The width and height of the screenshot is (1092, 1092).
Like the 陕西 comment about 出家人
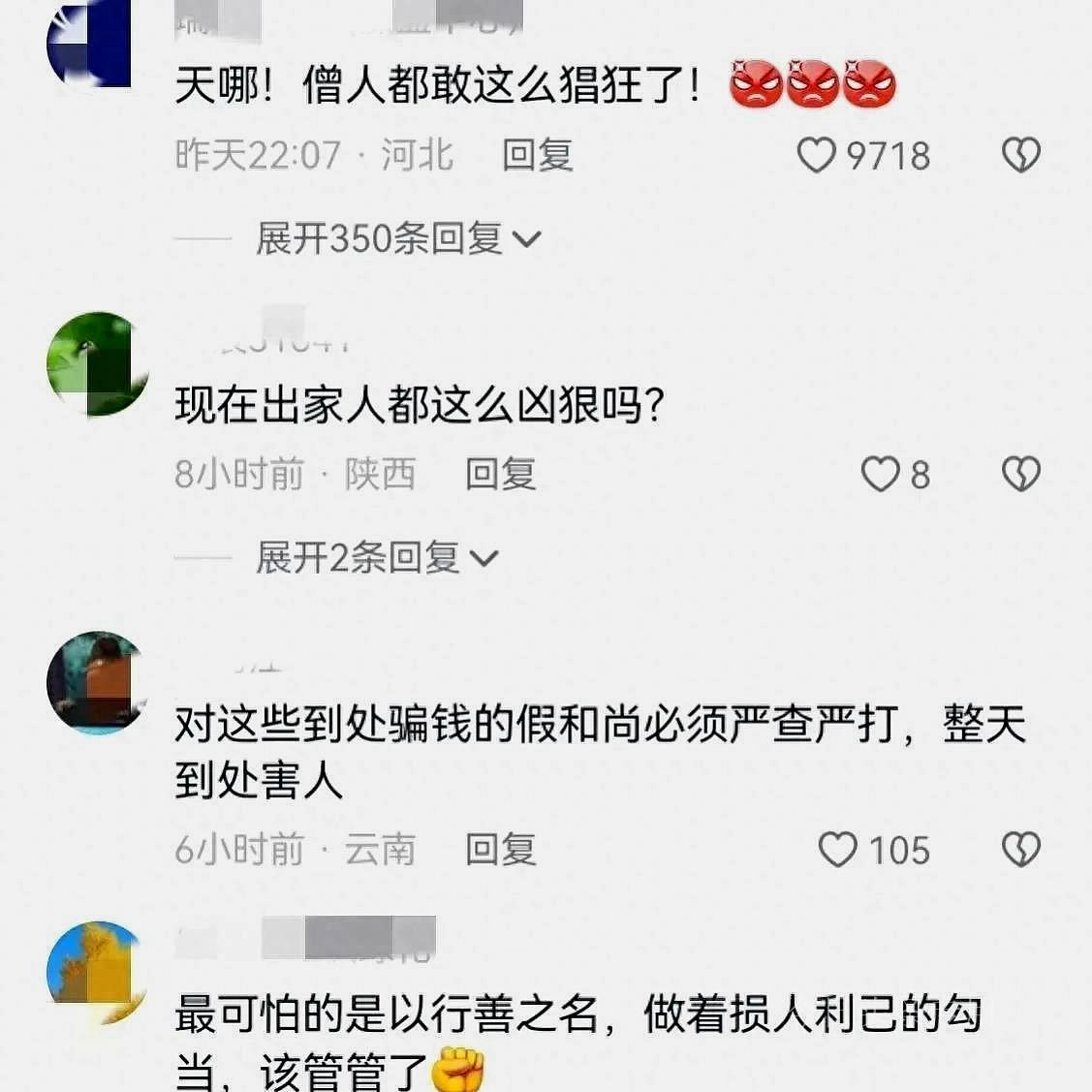pyautogui.click(x=880, y=474)
